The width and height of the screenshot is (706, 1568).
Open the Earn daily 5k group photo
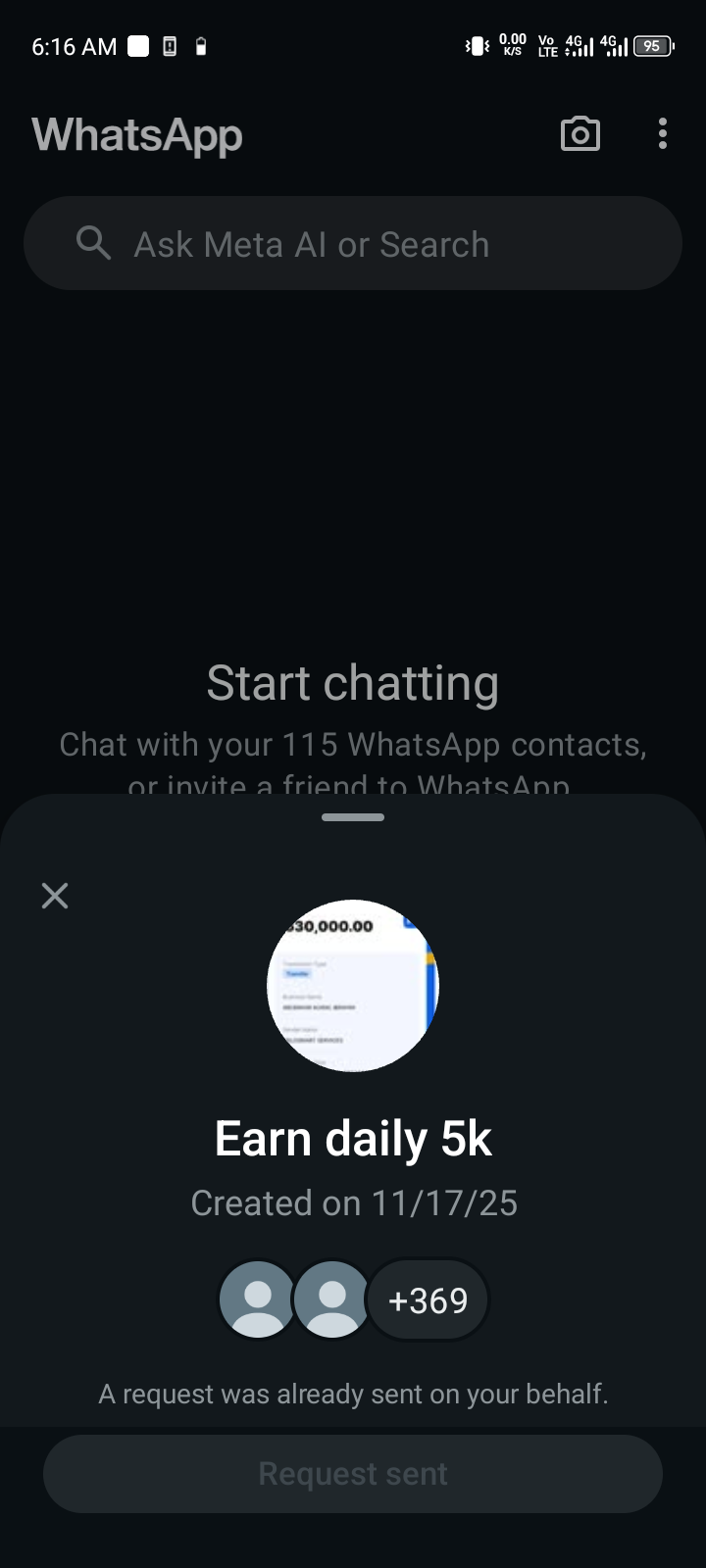point(353,985)
